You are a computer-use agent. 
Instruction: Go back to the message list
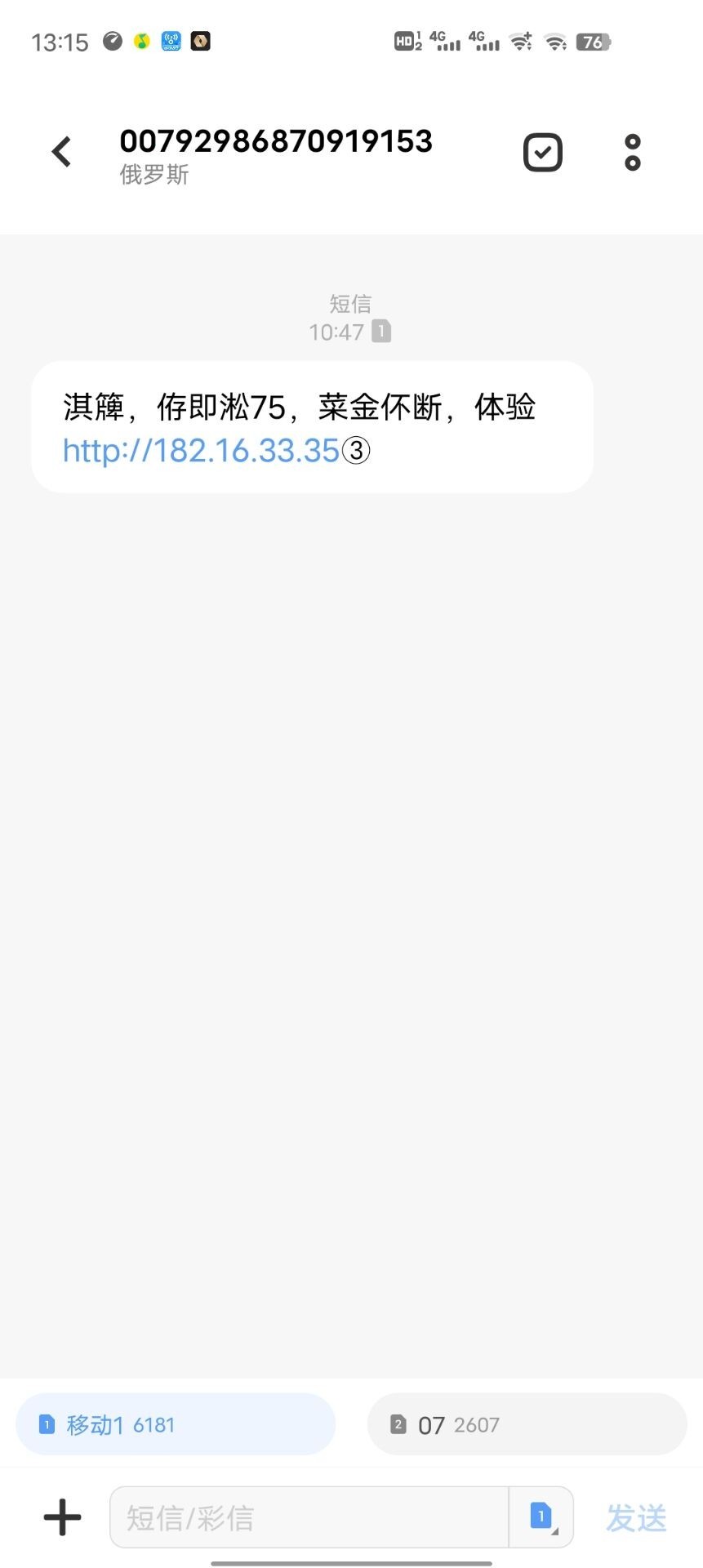click(62, 152)
